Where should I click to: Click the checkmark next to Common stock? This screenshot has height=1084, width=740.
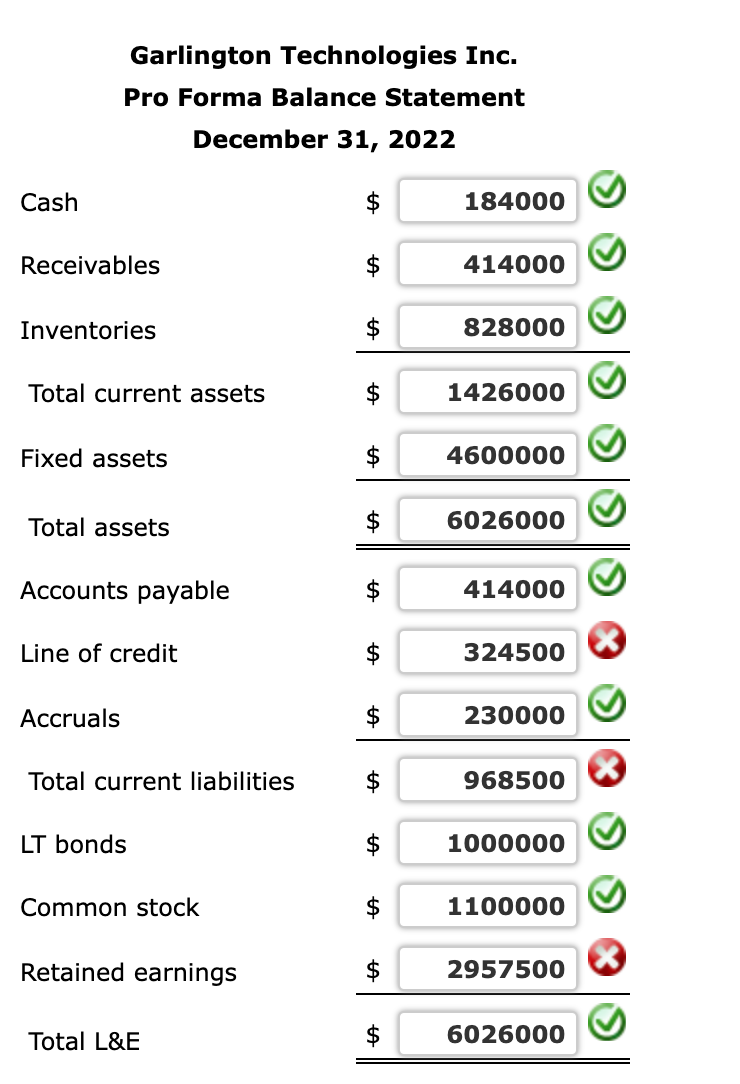[x=606, y=894]
